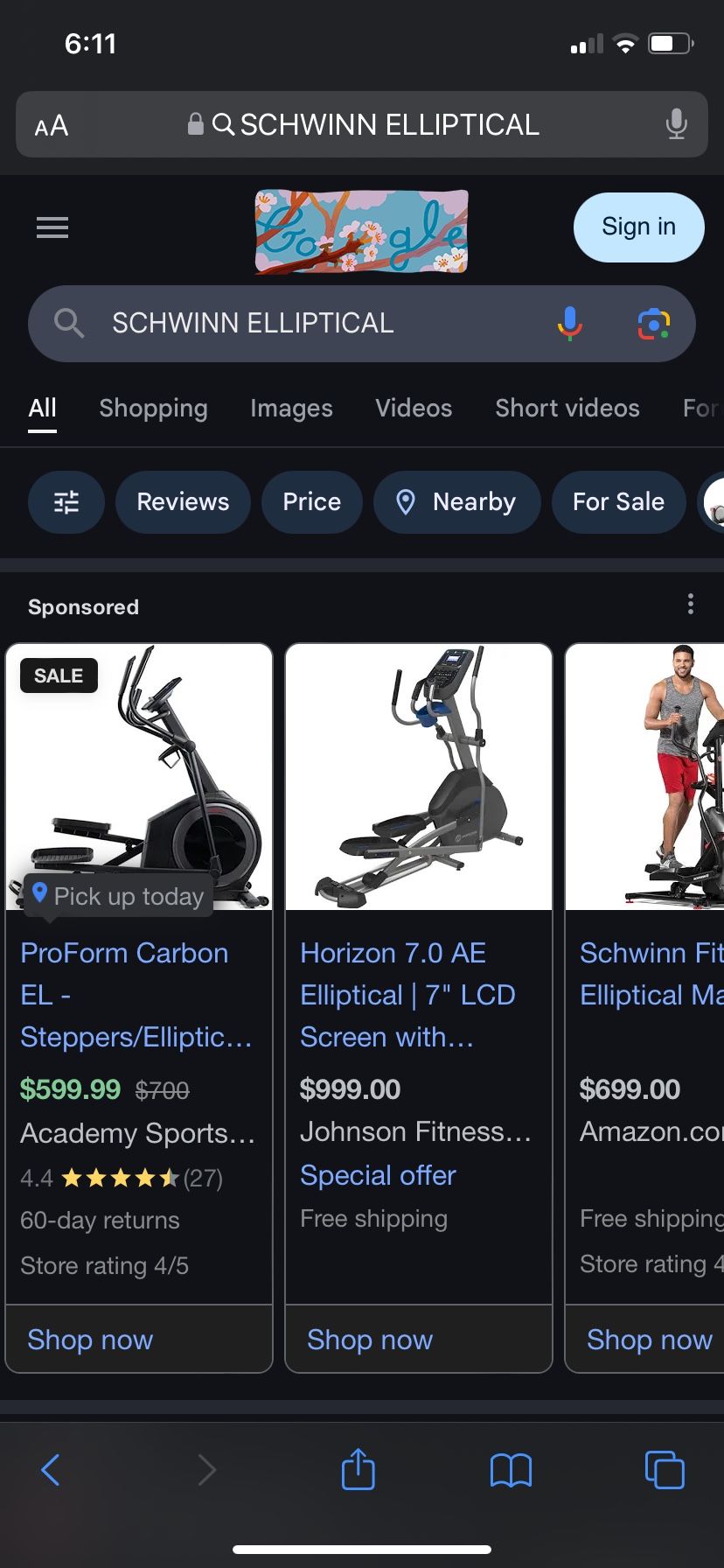Screen dimensions: 724x1568
Task: Switch to the Shopping tab
Action: [x=153, y=408]
